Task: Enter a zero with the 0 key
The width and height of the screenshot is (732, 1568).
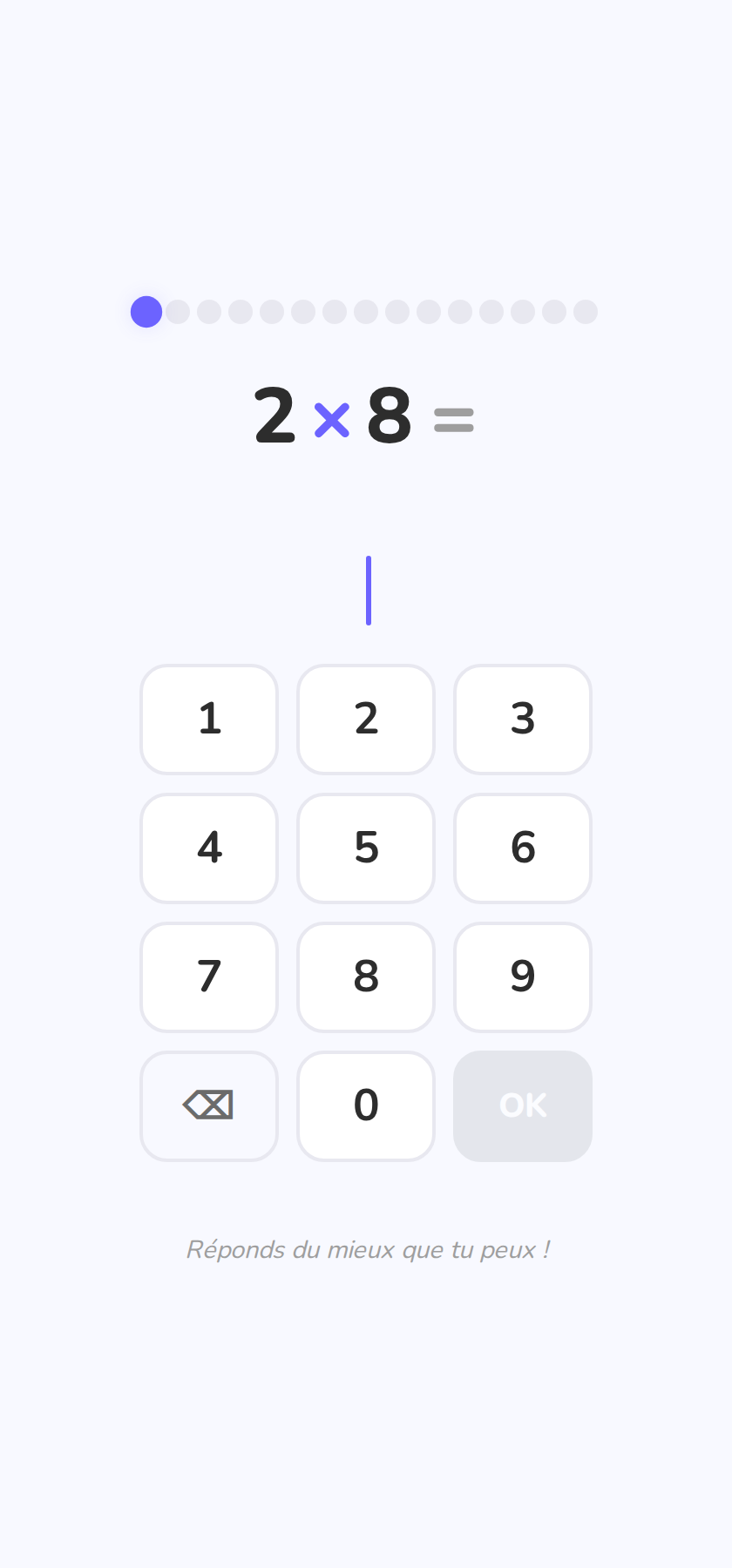Action: coord(366,1106)
